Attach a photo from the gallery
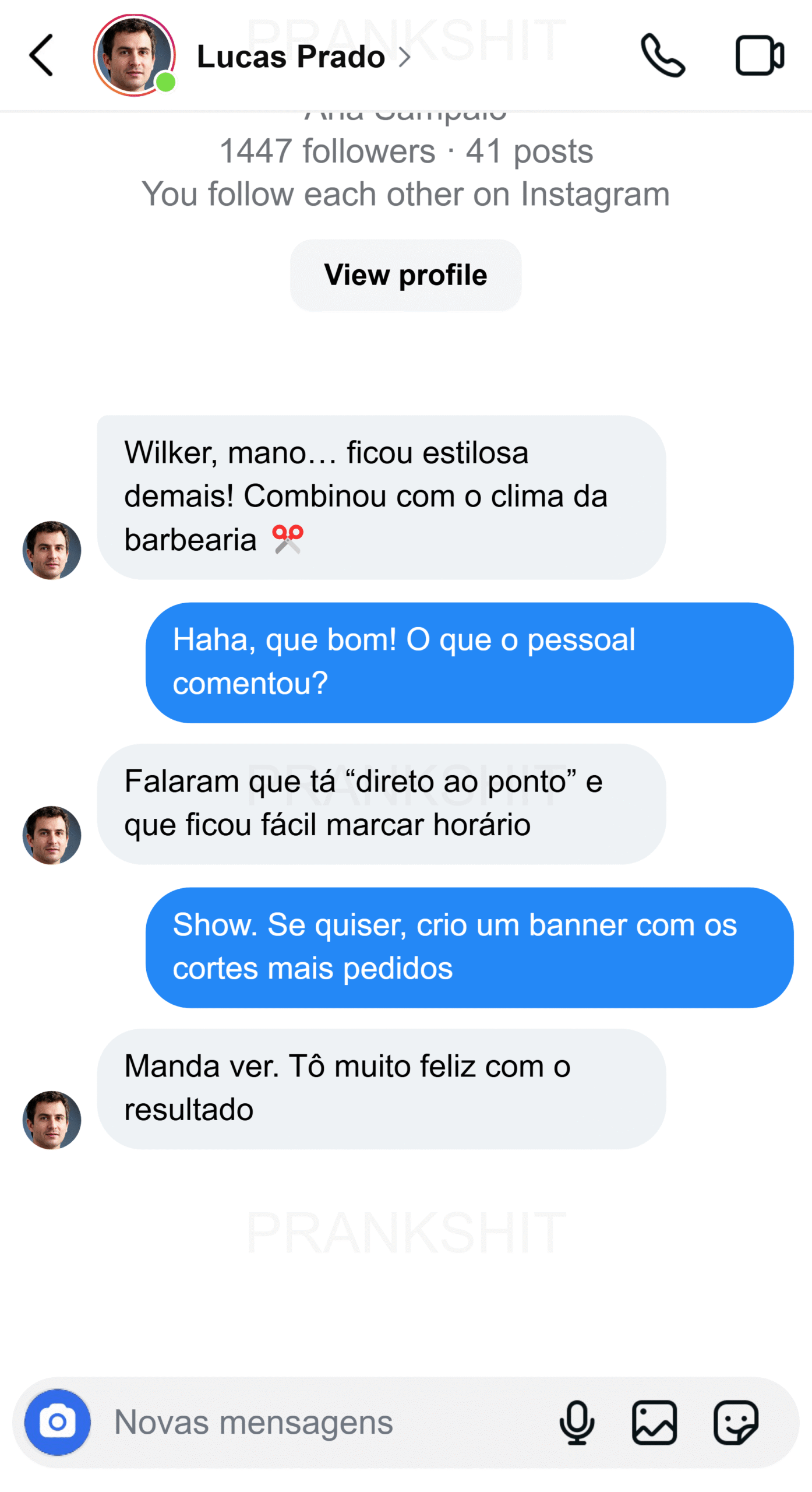 coord(654,1422)
